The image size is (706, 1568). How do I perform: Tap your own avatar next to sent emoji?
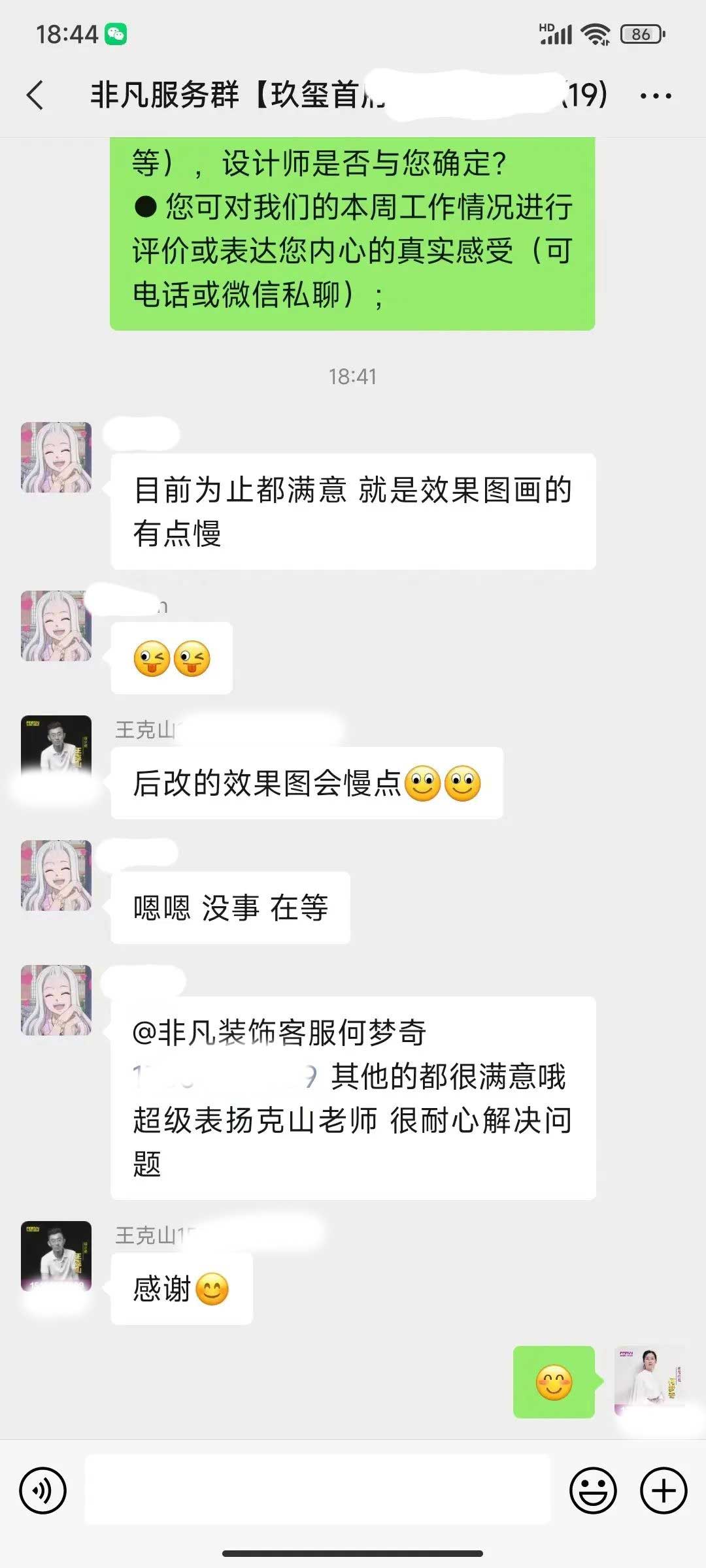pyautogui.click(x=648, y=1379)
